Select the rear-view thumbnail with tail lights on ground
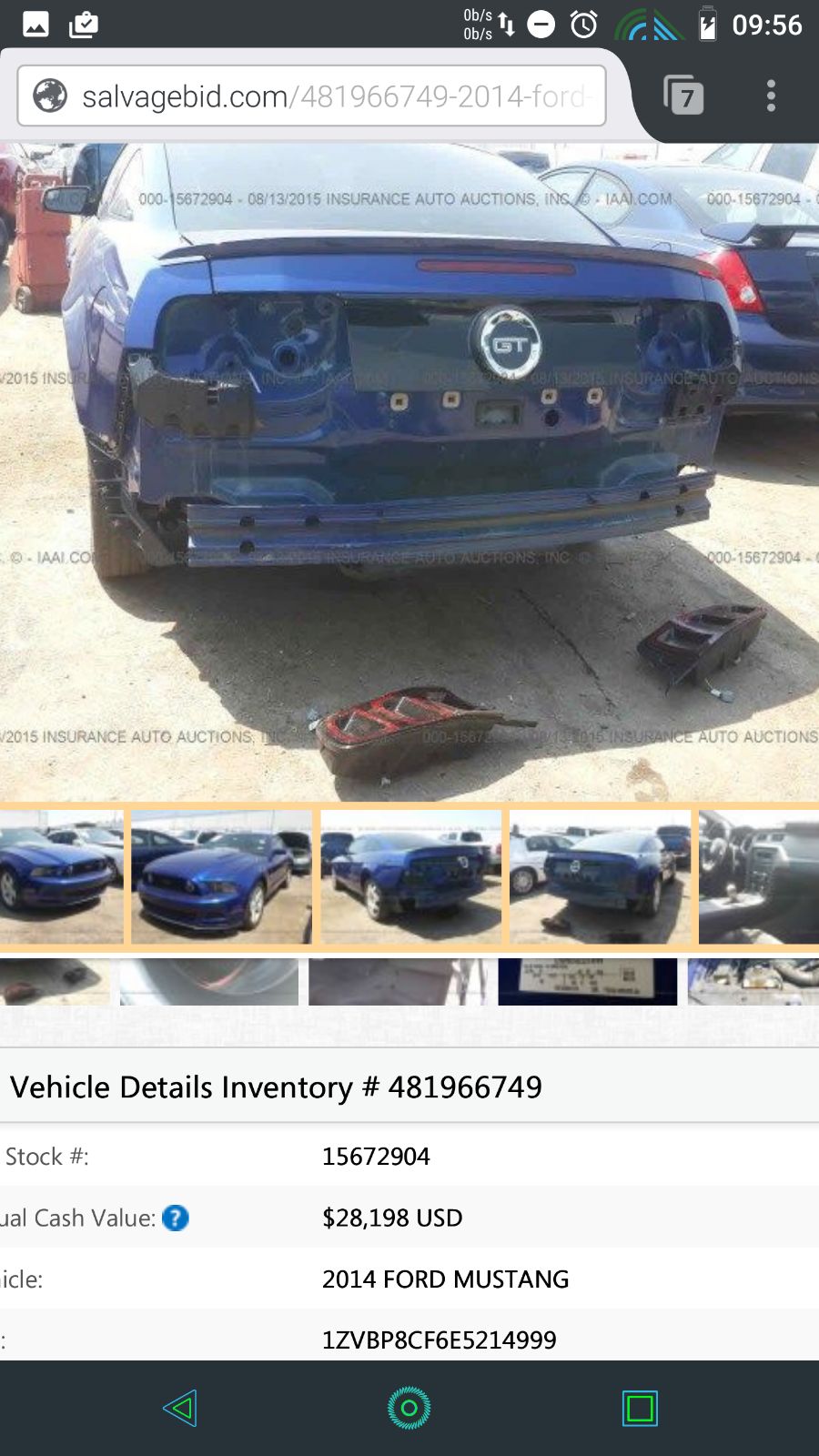 coord(600,876)
